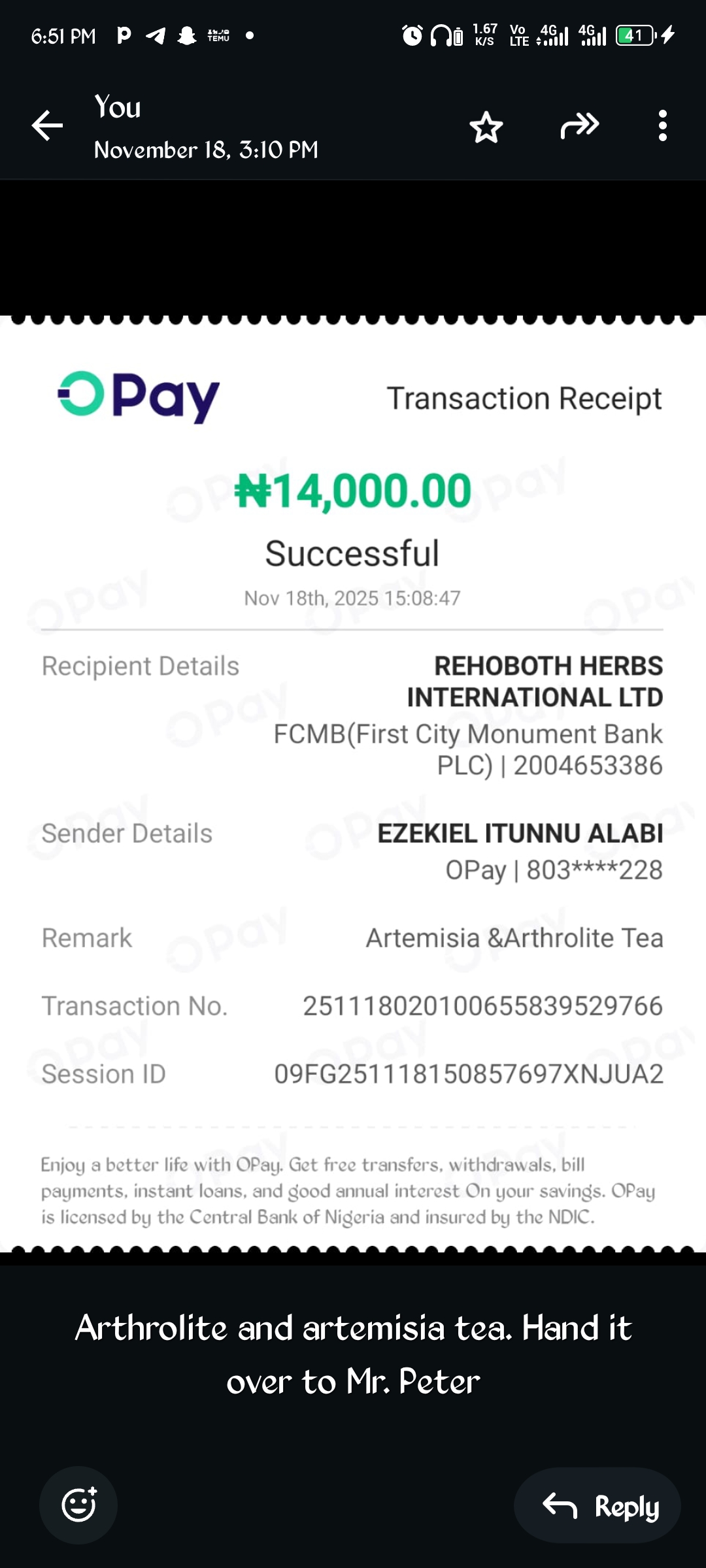Forward this receipt image
This screenshot has height=1568, width=706.
(x=579, y=125)
